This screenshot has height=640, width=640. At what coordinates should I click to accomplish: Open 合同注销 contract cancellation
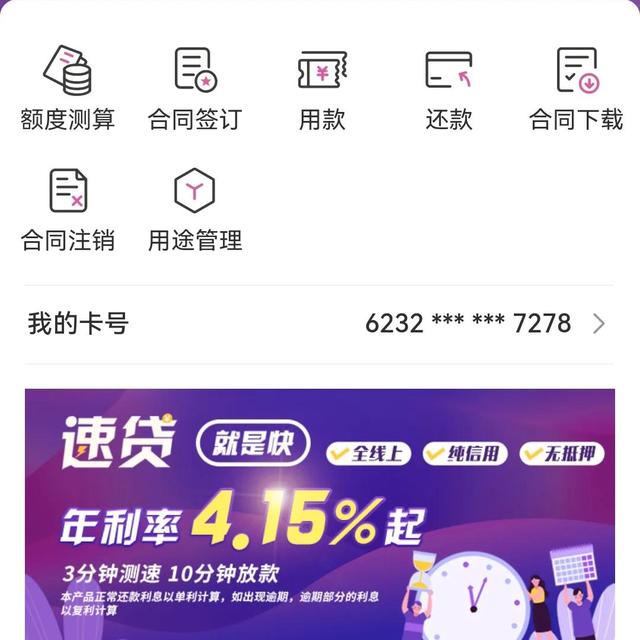(x=68, y=208)
